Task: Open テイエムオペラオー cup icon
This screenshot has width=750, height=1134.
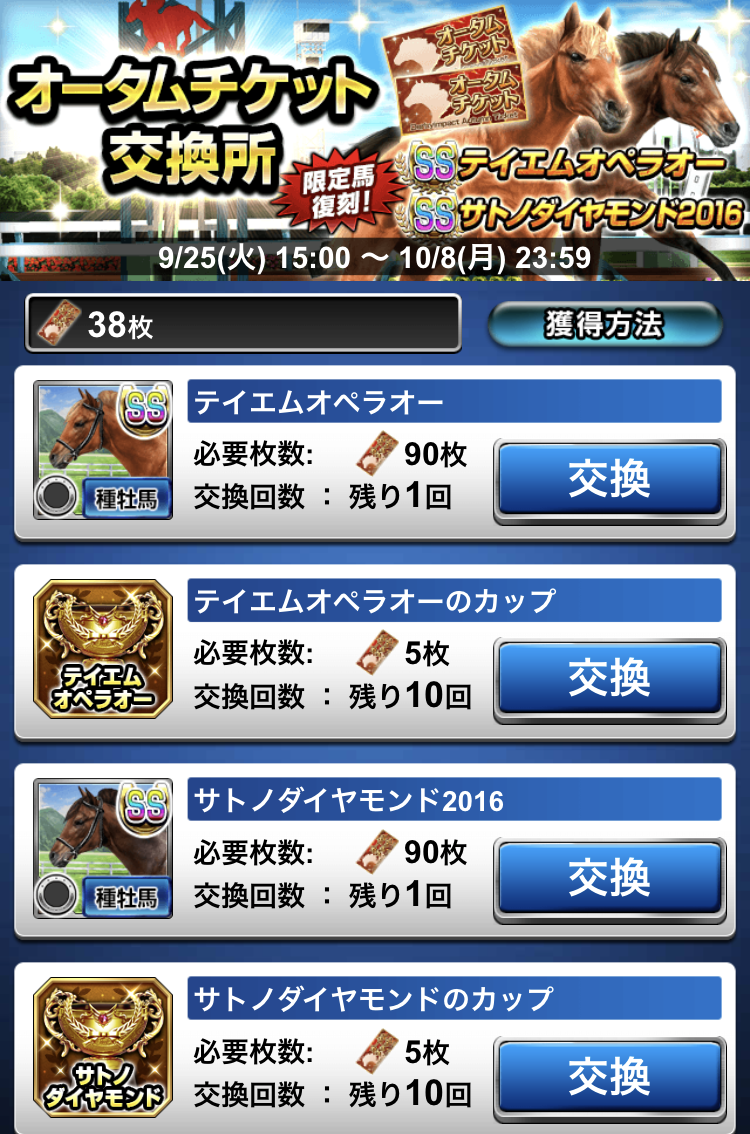Action: [103, 649]
